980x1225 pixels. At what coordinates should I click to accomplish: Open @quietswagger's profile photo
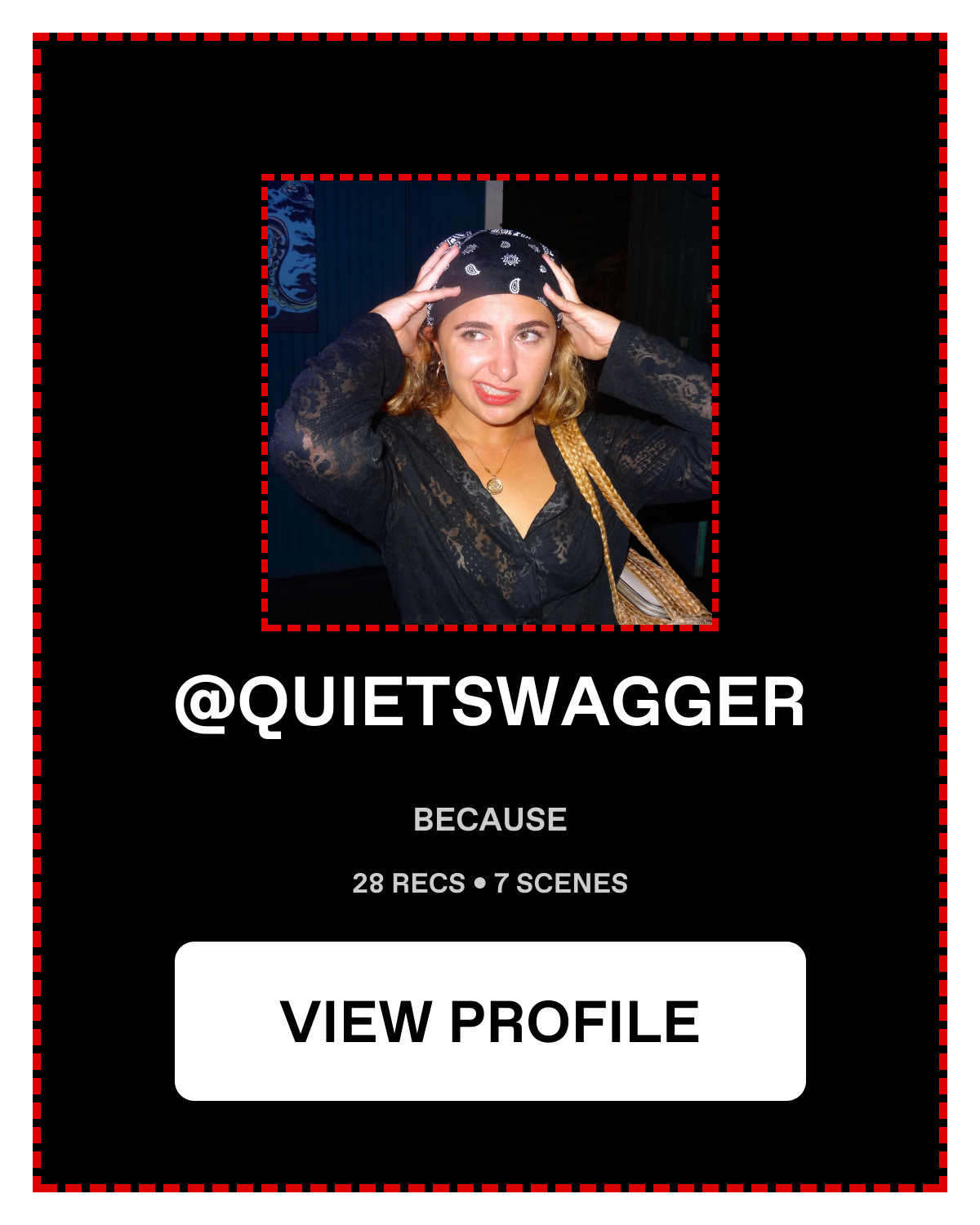[490, 403]
